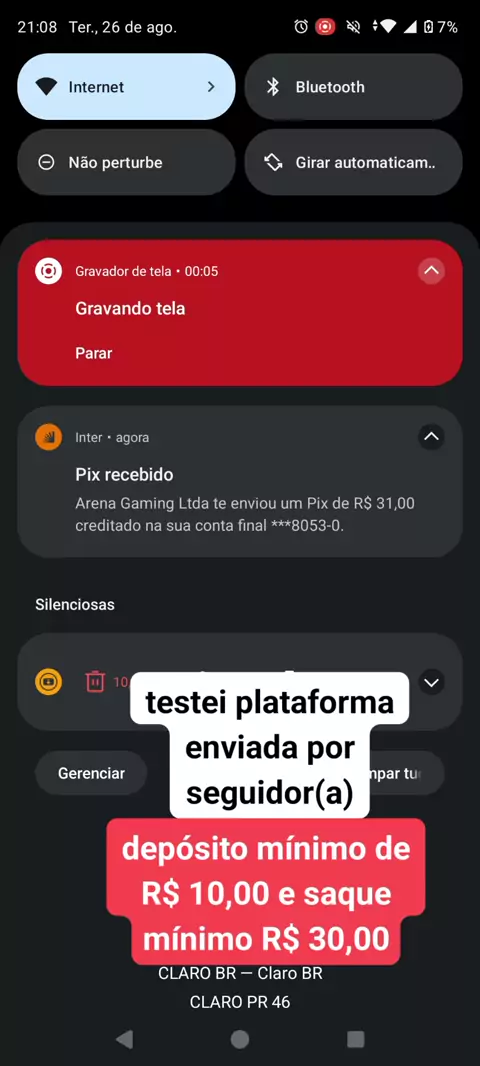Go to the home screen
Screen dimensions: 480x1066
(x=240, y=1039)
